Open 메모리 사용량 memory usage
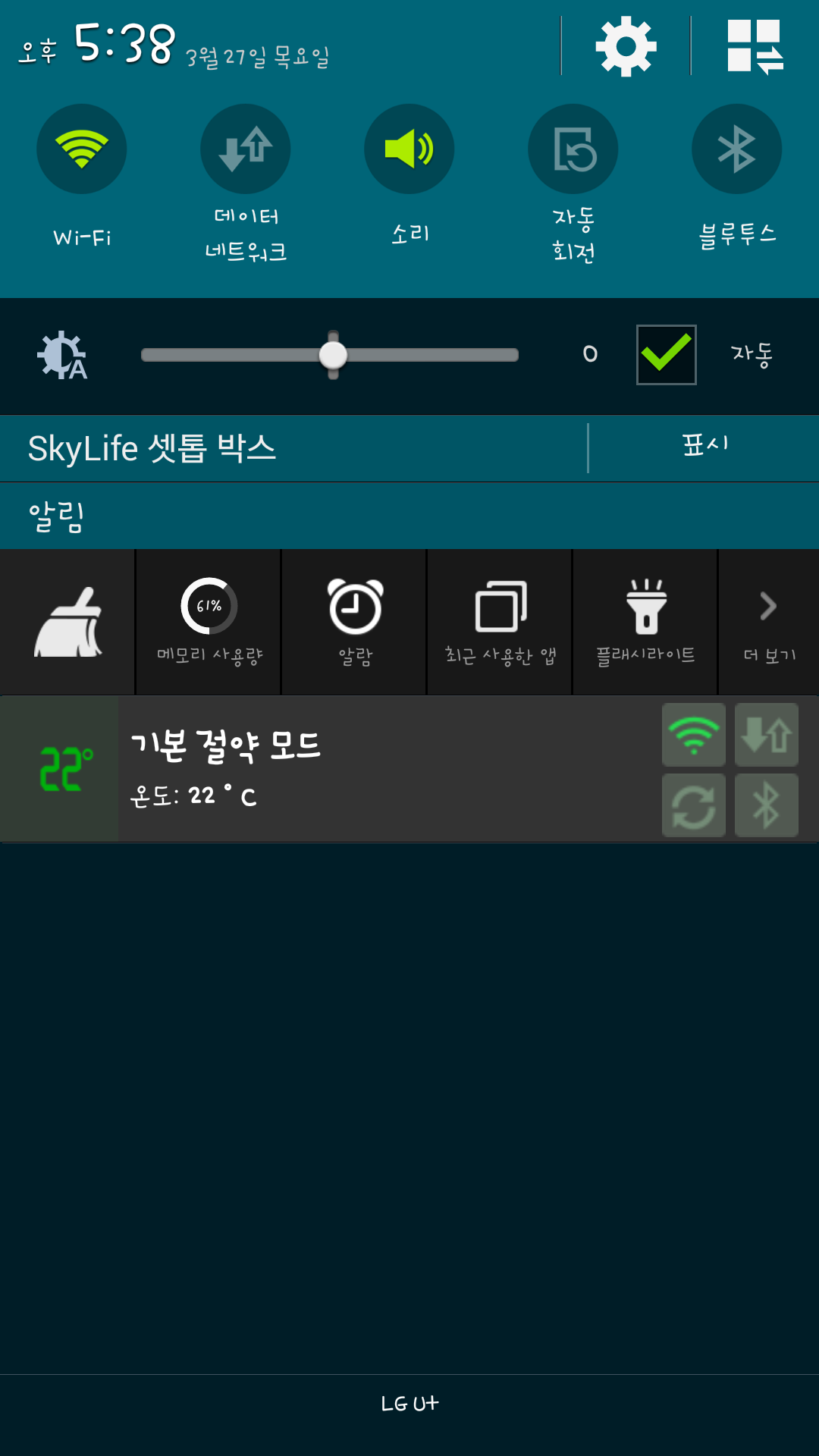The height and width of the screenshot is (1456, 819). (209, 622)
